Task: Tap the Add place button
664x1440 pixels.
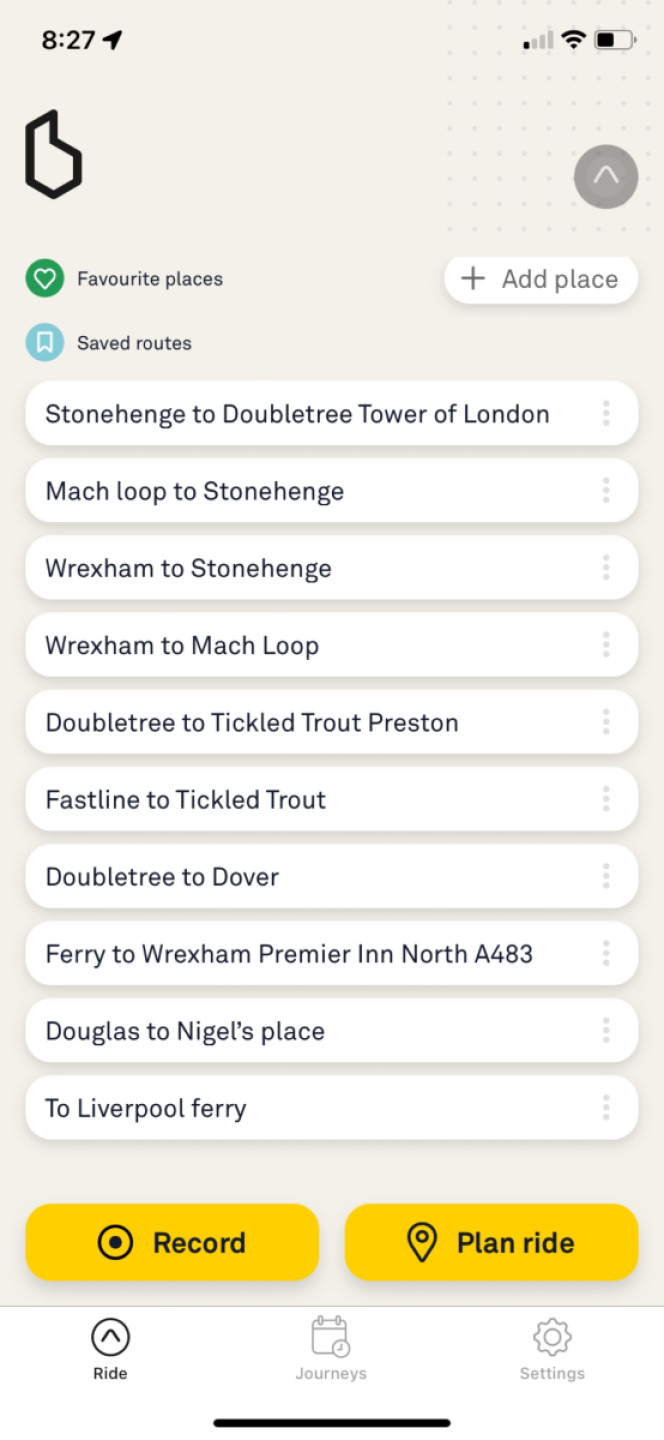Action: (541, 279)
